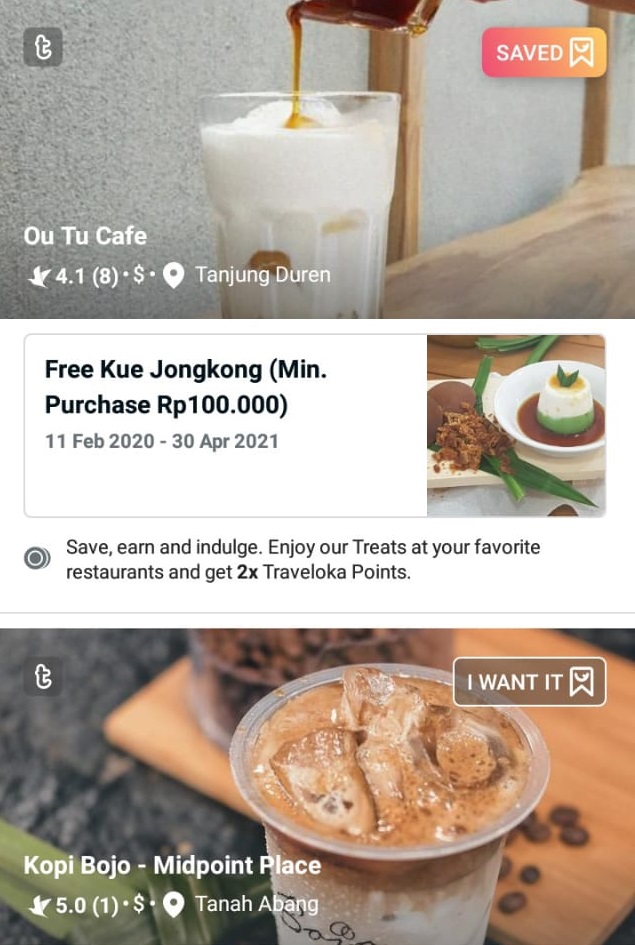This screenshot has height=945, width=635.
Task: Unsave Ou Tu Cafe via SAVED button
Action: click(544, 52)
